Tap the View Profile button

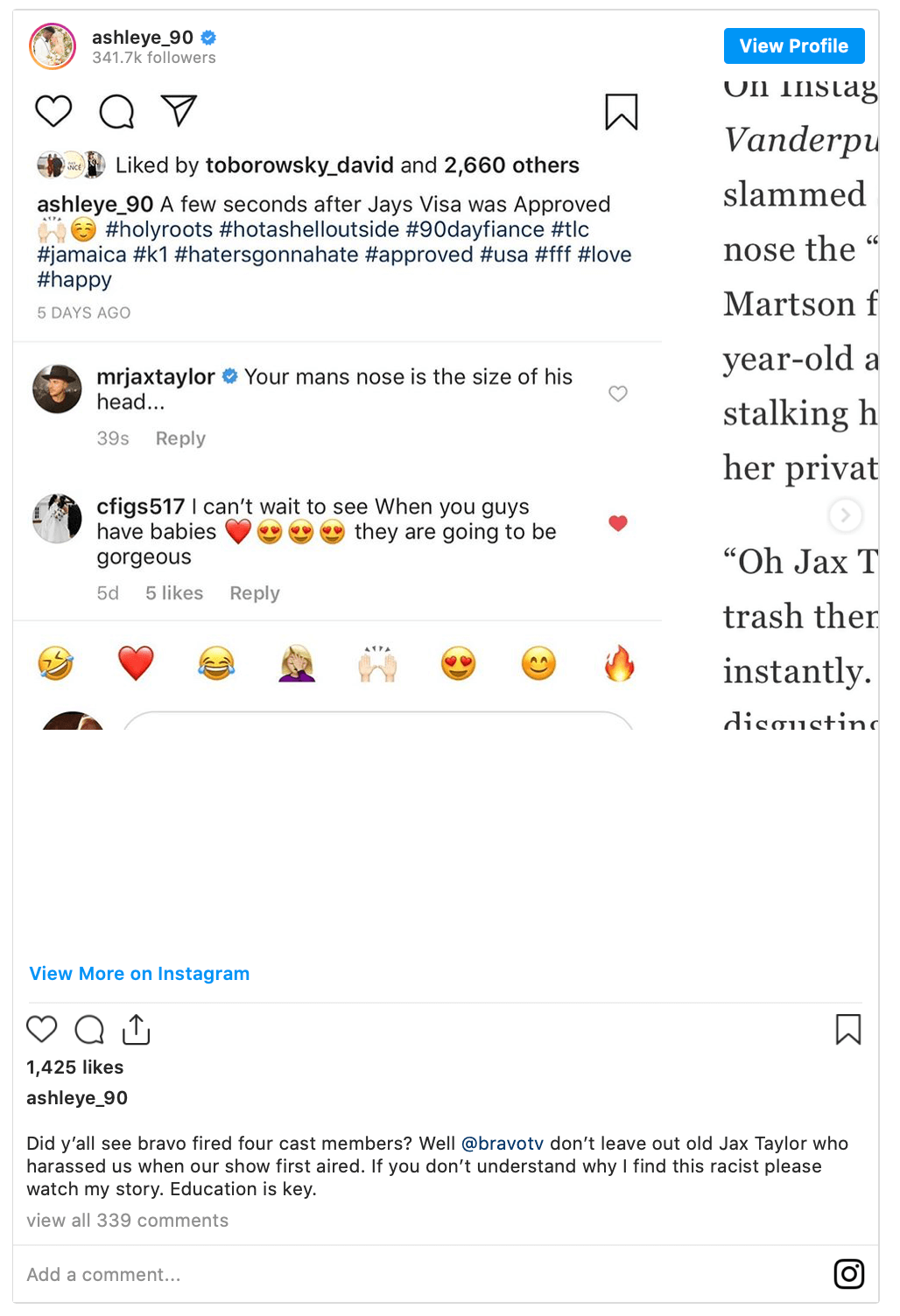(x=793, y=46)
